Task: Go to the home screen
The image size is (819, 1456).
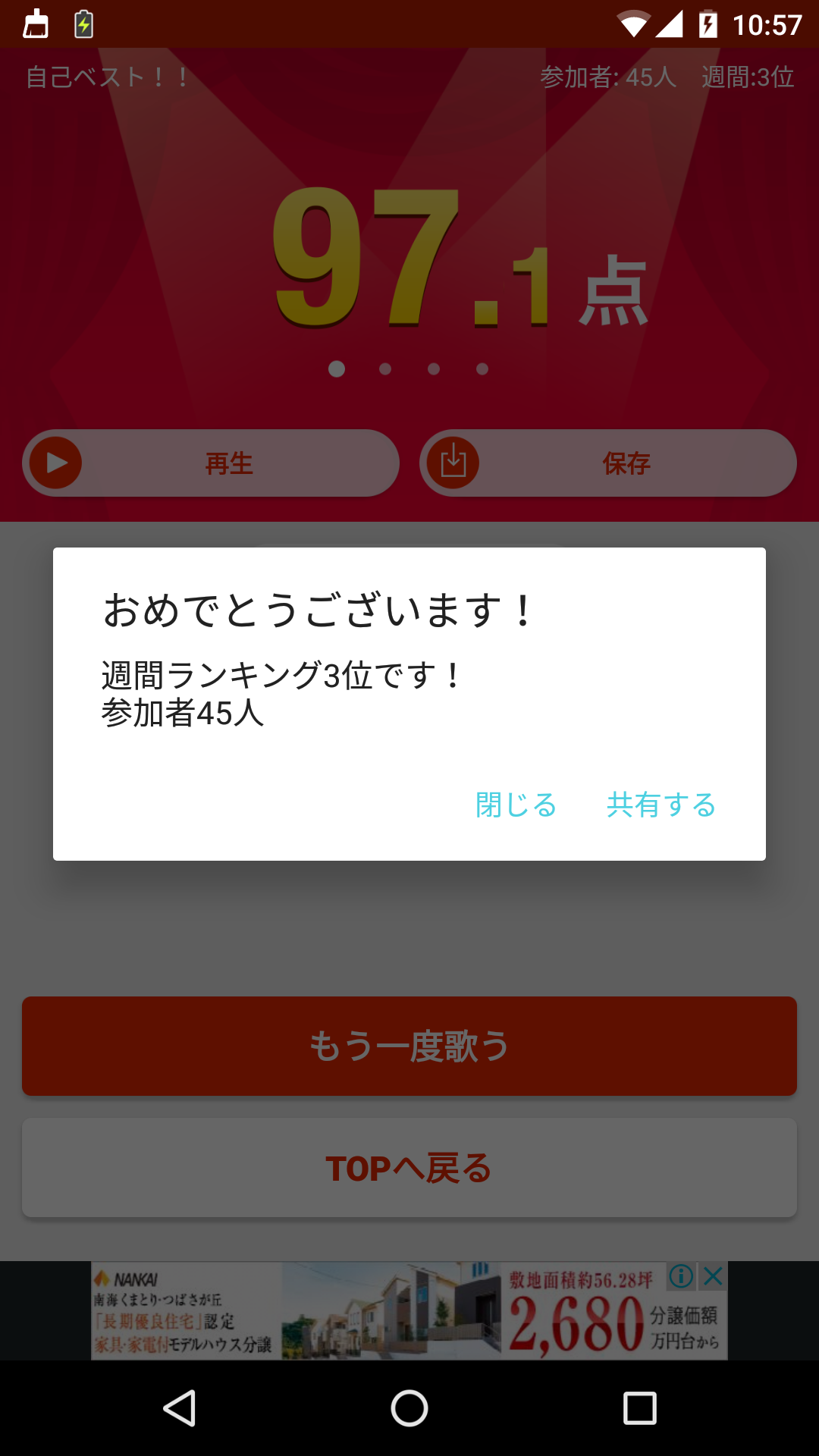Action: 409,1409
